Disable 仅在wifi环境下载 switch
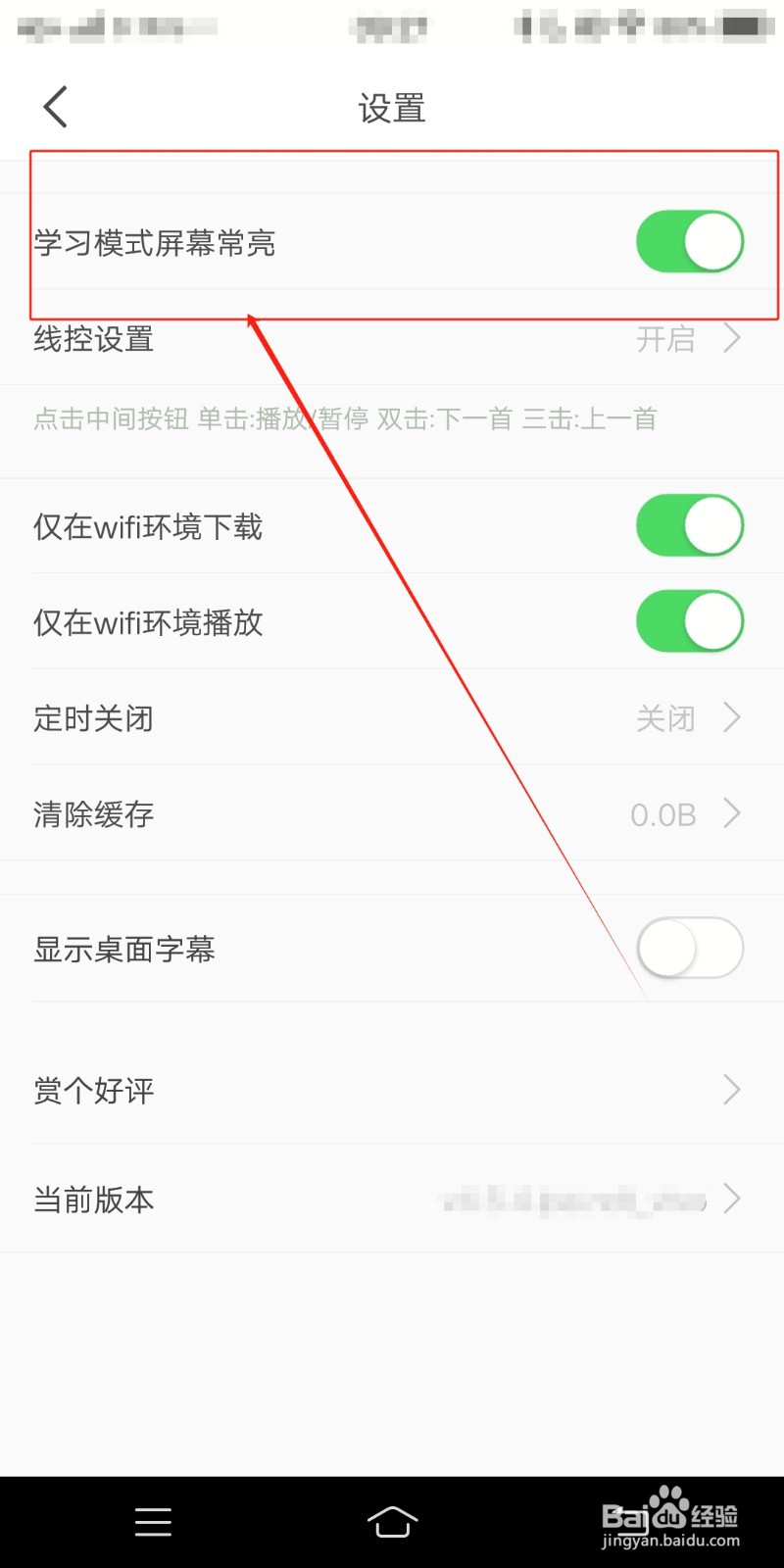The width and height of the screenshot is (784, 1568). tap(690, 525)
